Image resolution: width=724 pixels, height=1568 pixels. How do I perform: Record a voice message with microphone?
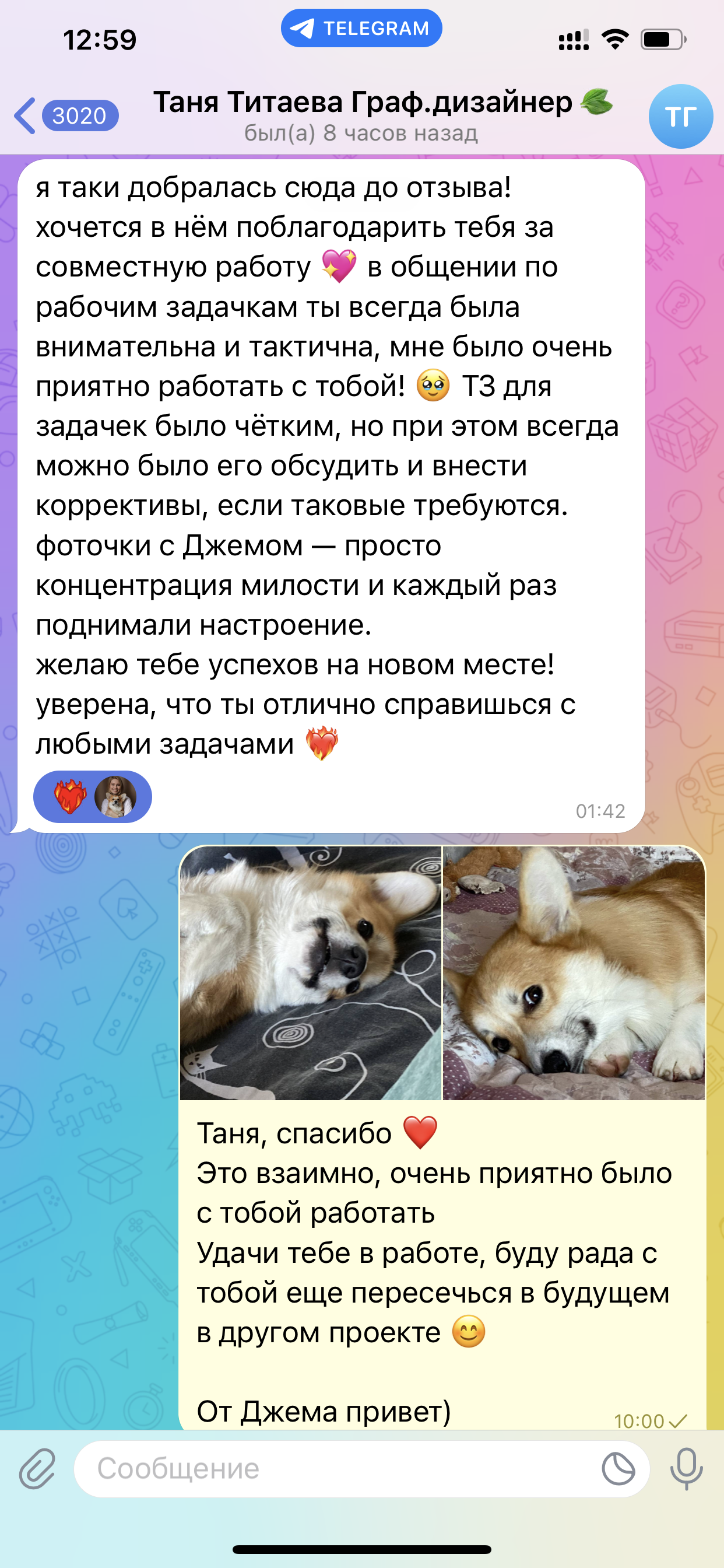point(686,1468)
